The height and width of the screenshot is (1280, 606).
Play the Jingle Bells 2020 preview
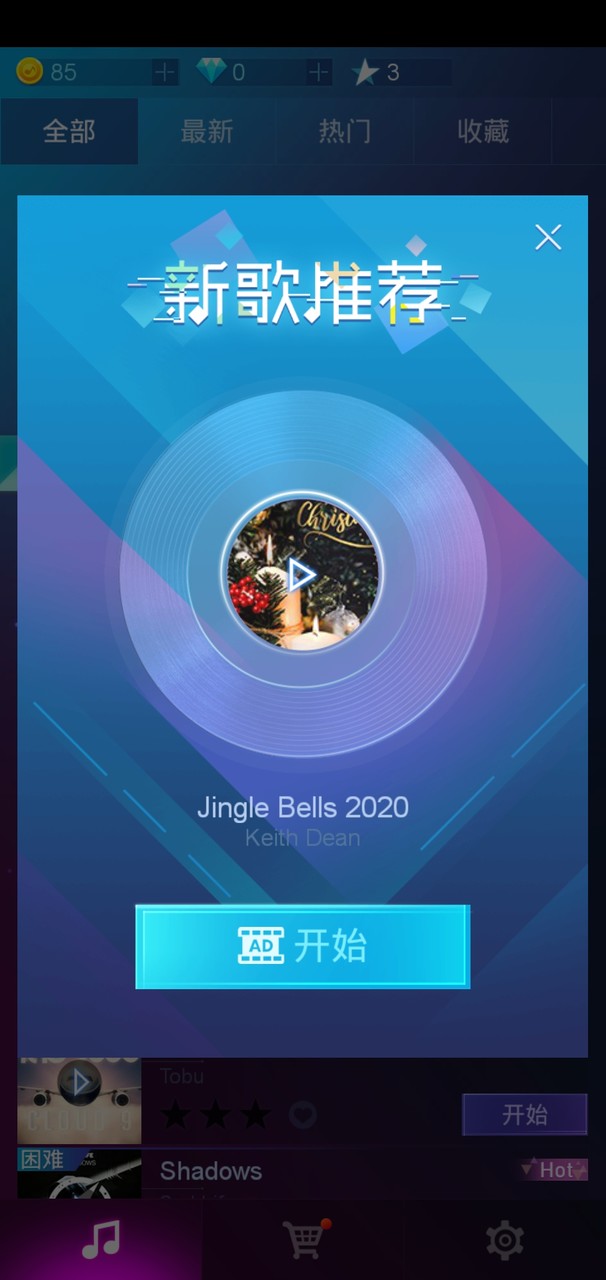pos(301,574)
